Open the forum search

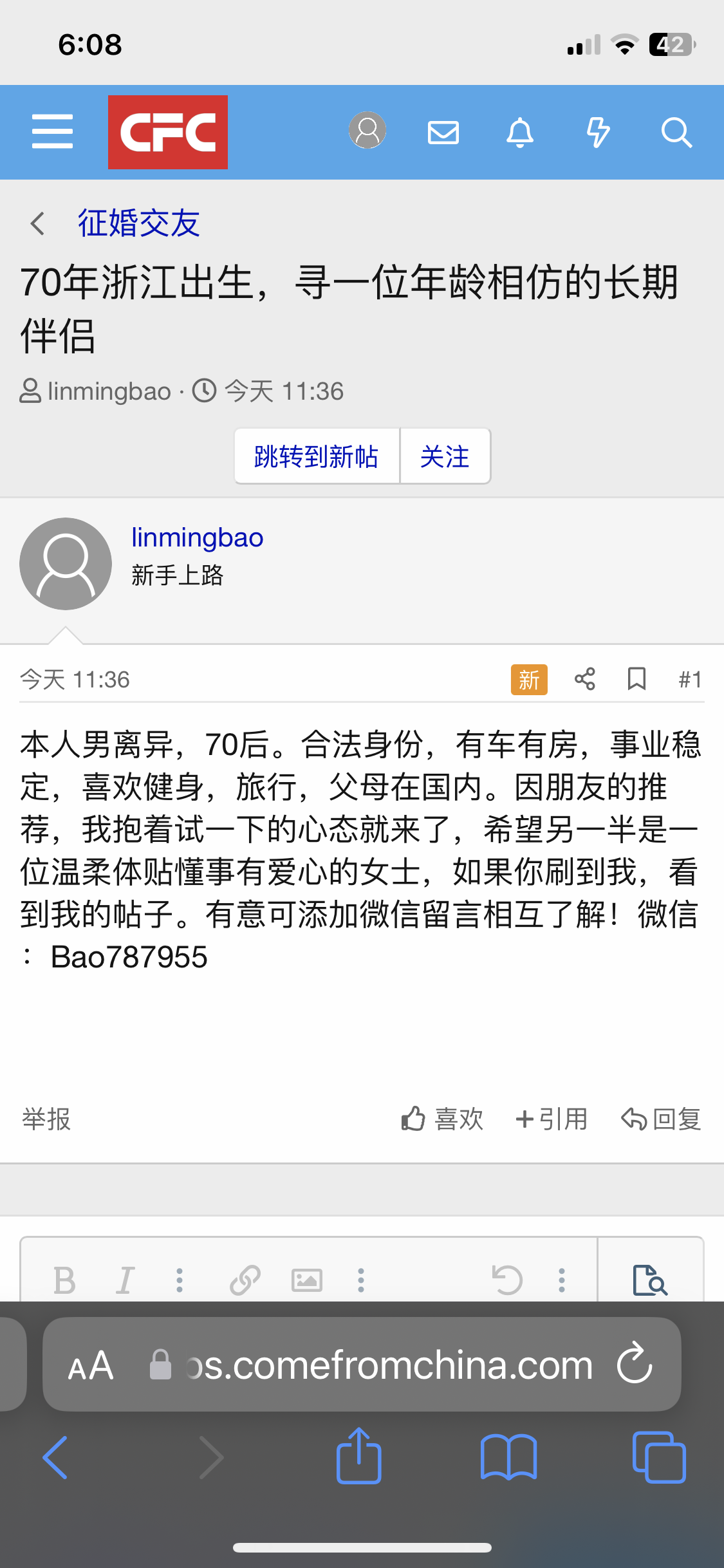(676, 133)
